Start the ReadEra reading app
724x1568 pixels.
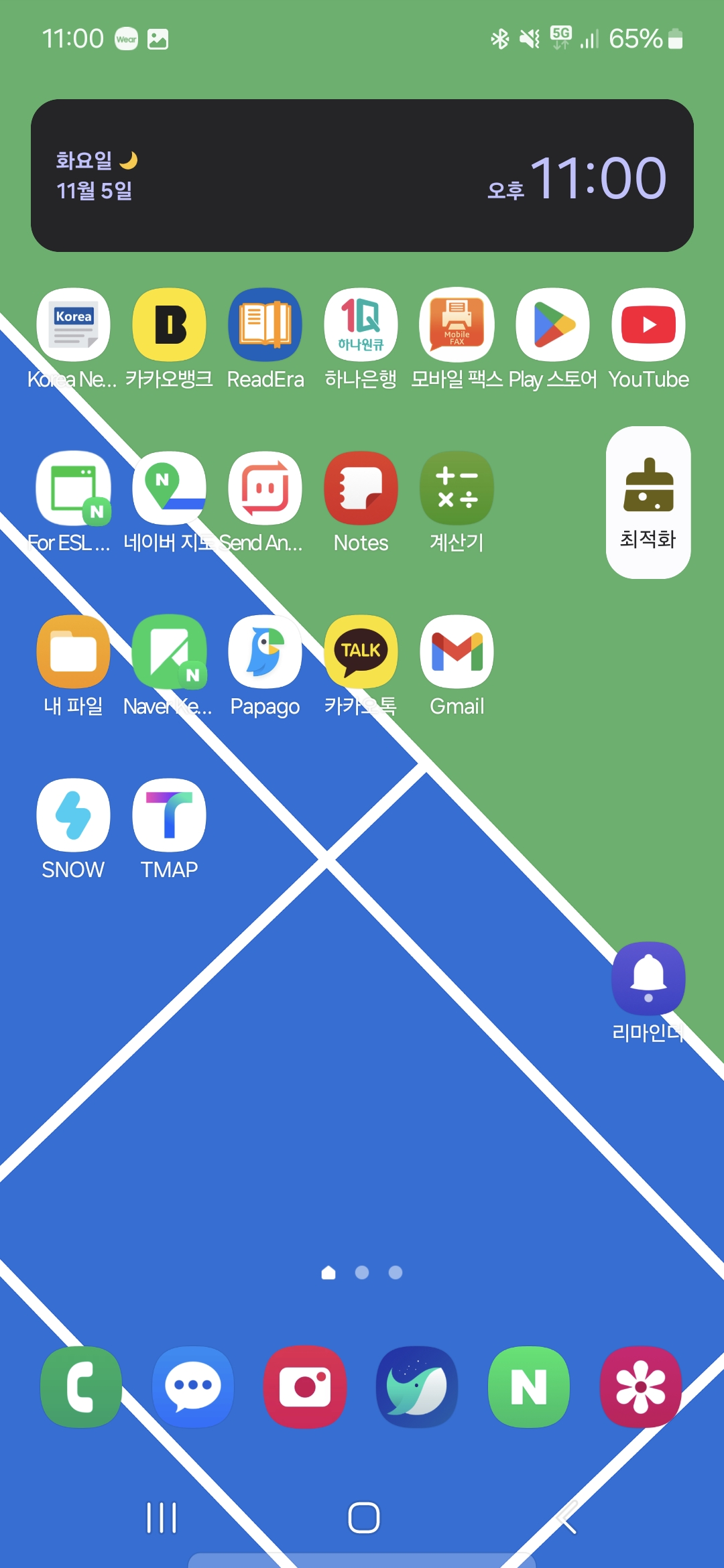(x=265, y=325)
